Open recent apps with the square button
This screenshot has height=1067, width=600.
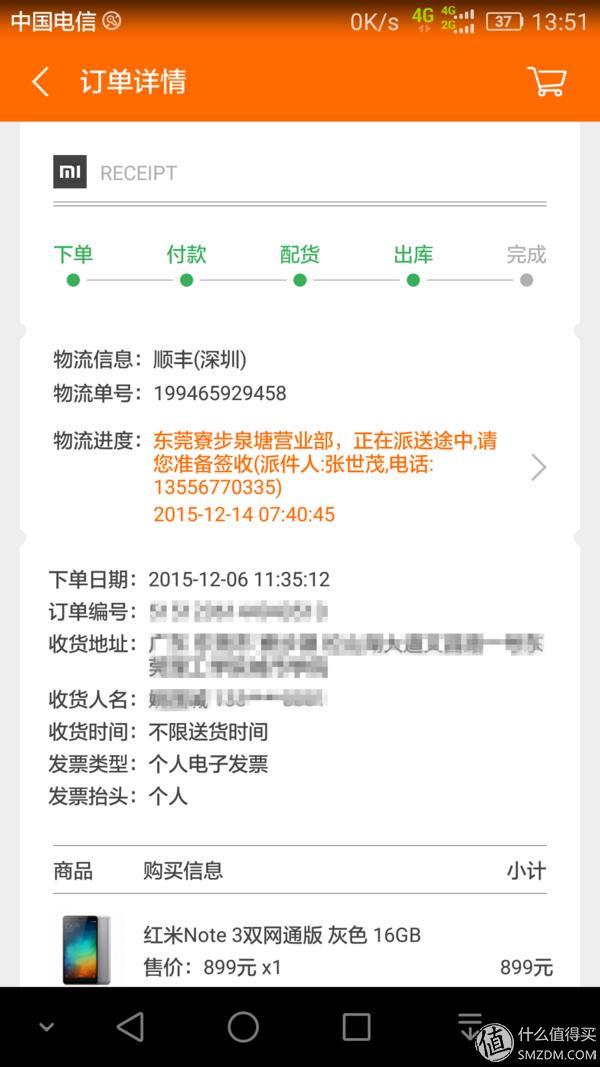click(356, 1026)
